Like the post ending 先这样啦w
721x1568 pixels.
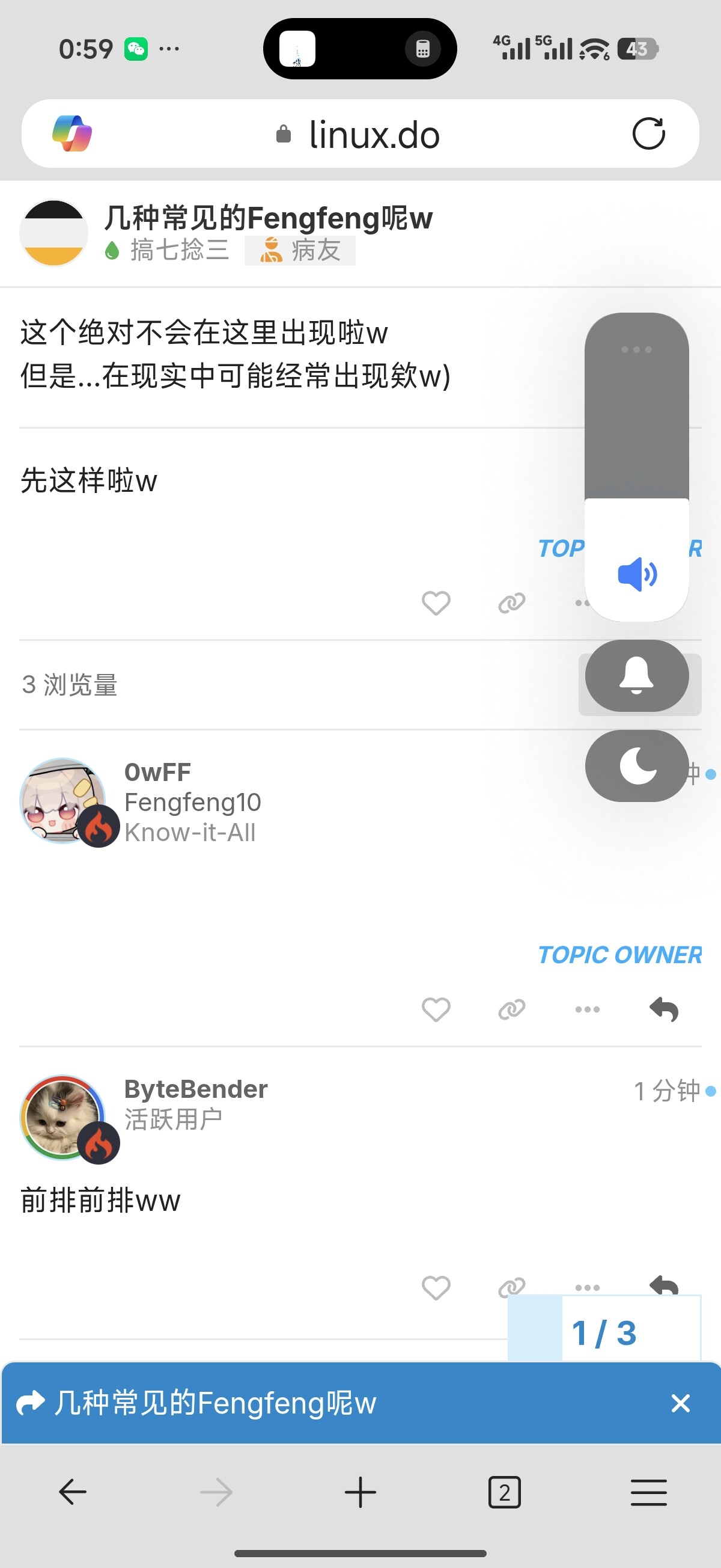point(436,603)
